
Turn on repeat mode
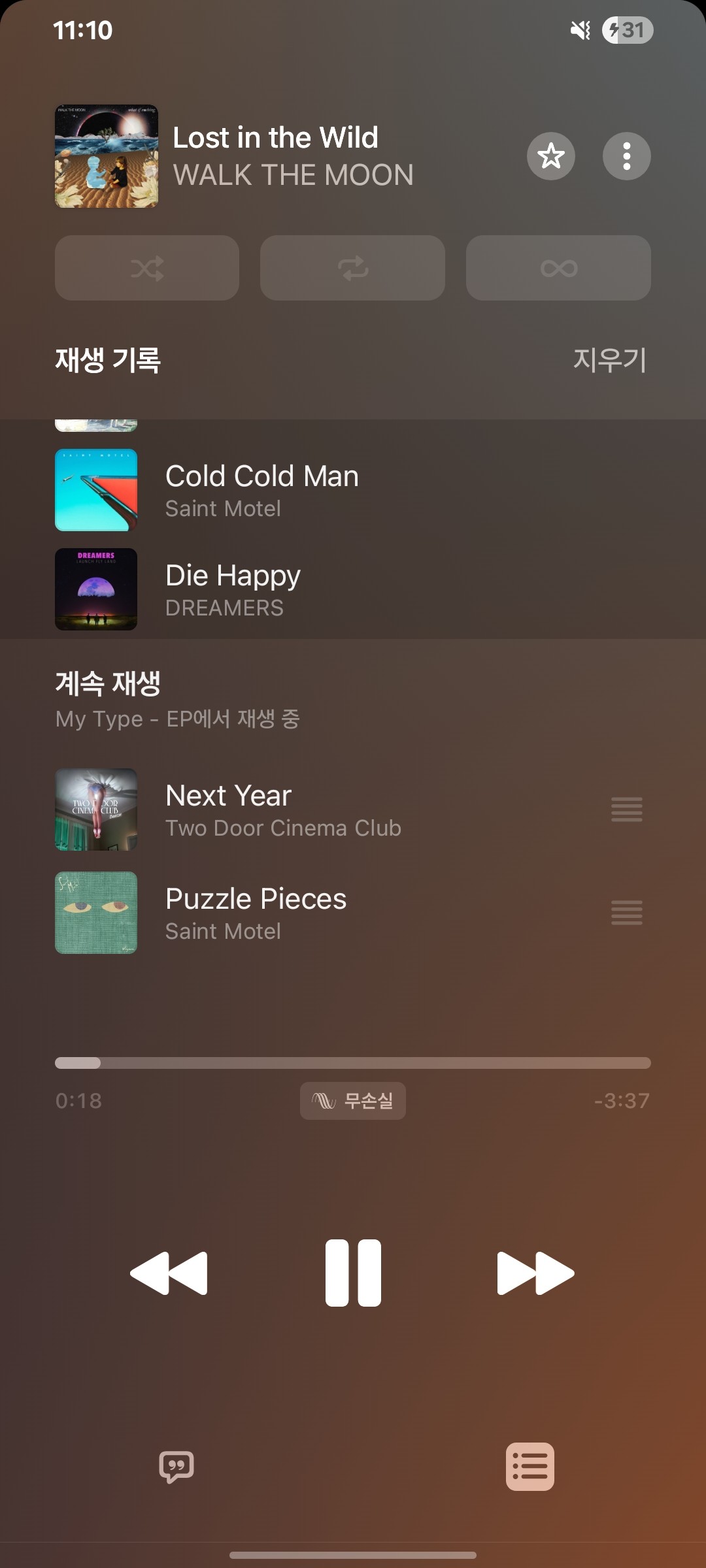pyautogui.click(x=352, y=268)
